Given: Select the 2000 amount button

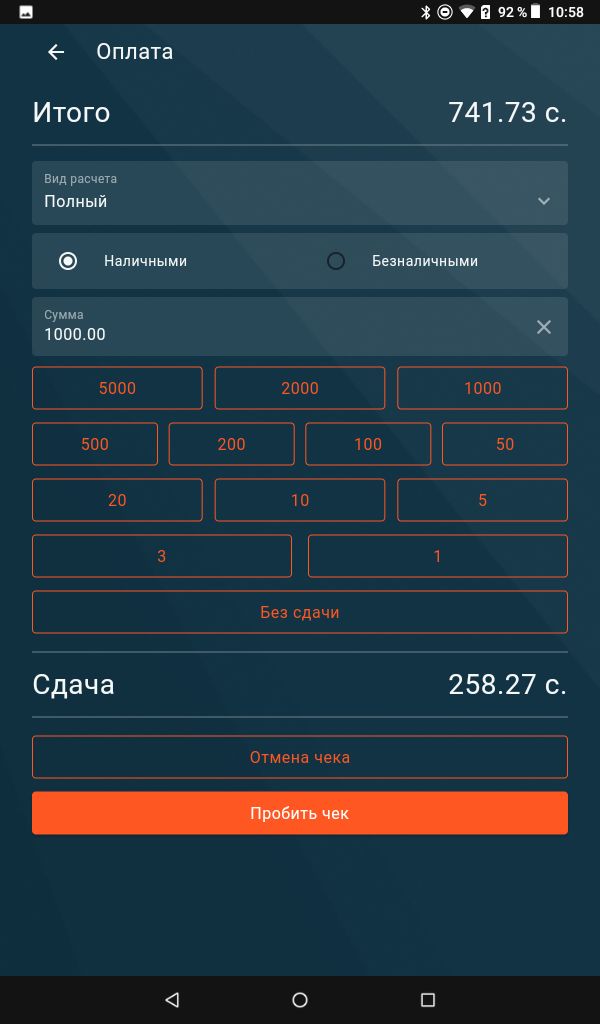Looking at the screenshot, I should pyautogui.click(x=300, y=388).
